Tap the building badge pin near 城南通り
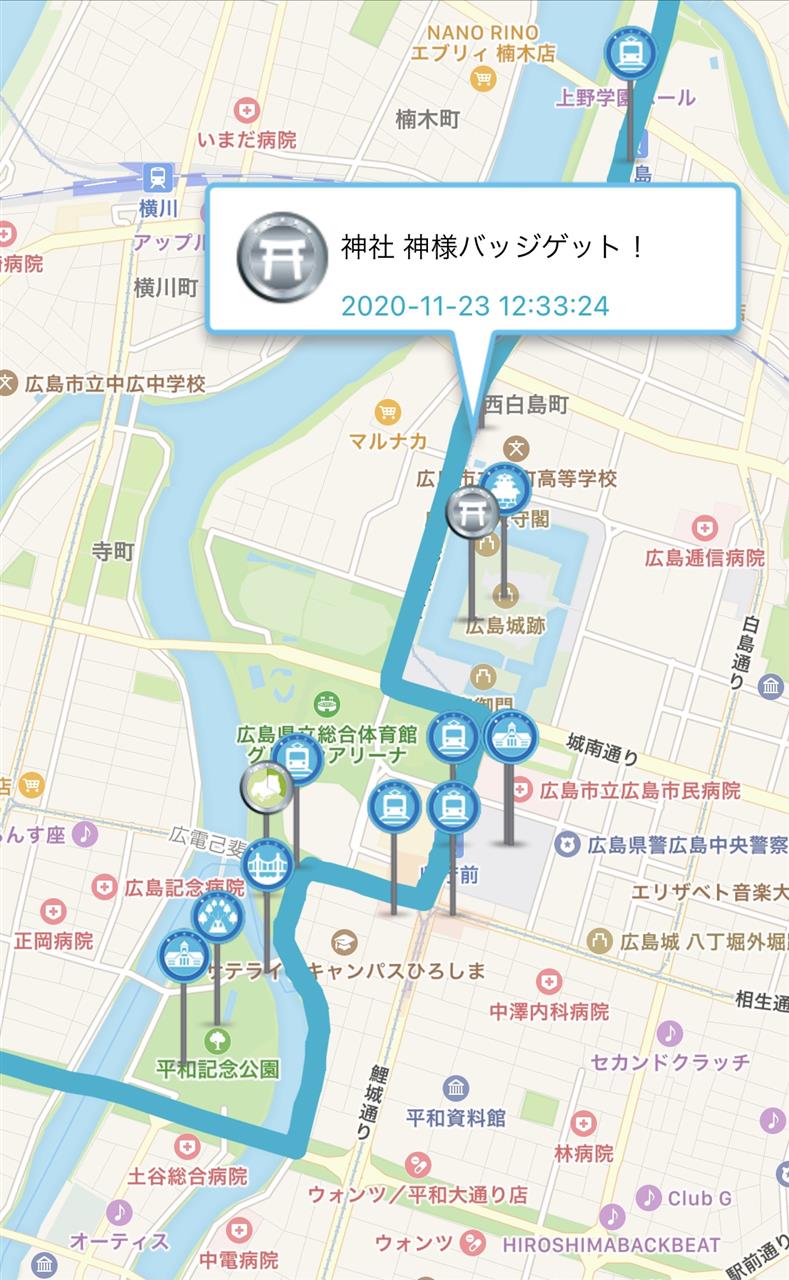The image size is (789, 1280). click(x=511, y=738)
